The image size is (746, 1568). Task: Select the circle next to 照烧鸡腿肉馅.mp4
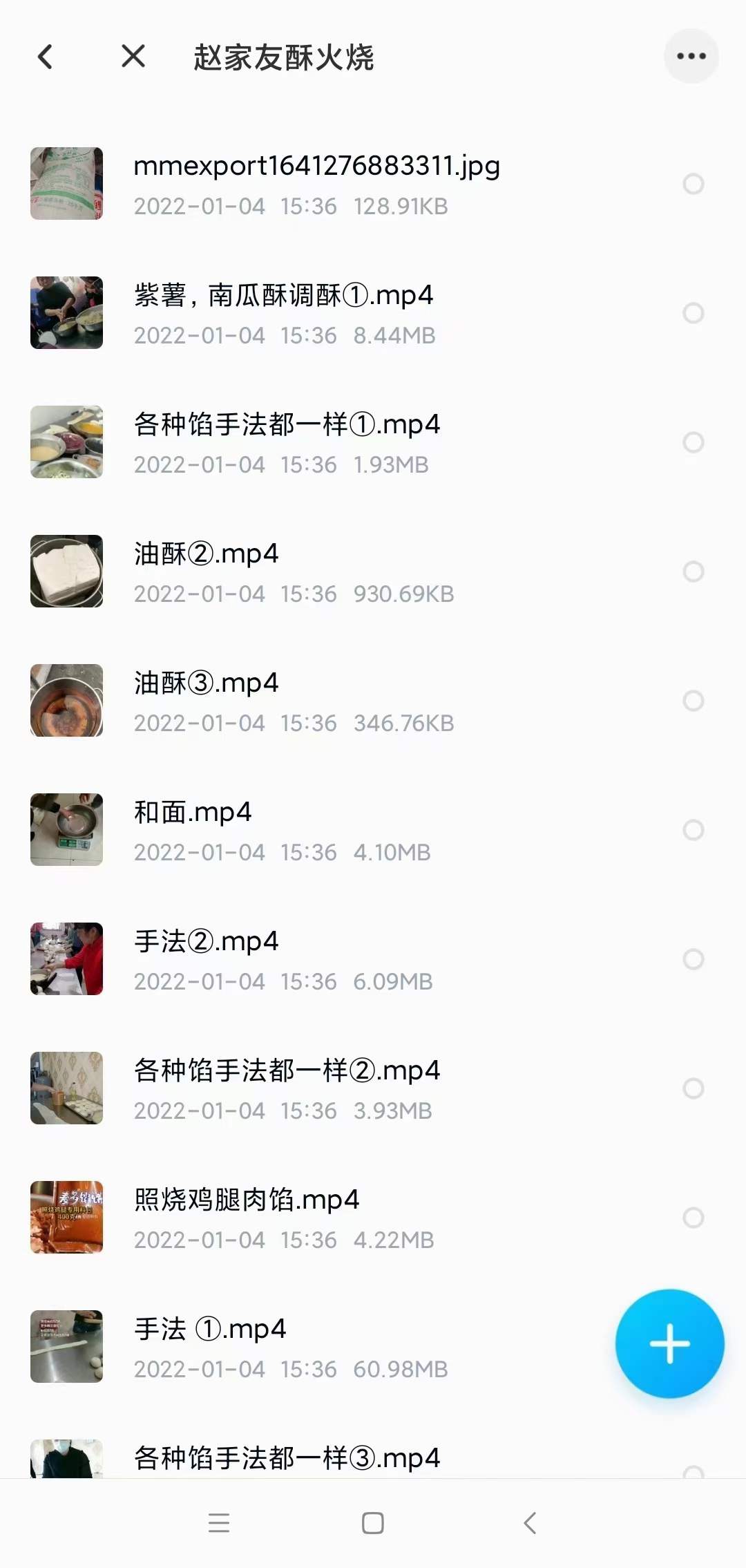tap(693, 1218)
